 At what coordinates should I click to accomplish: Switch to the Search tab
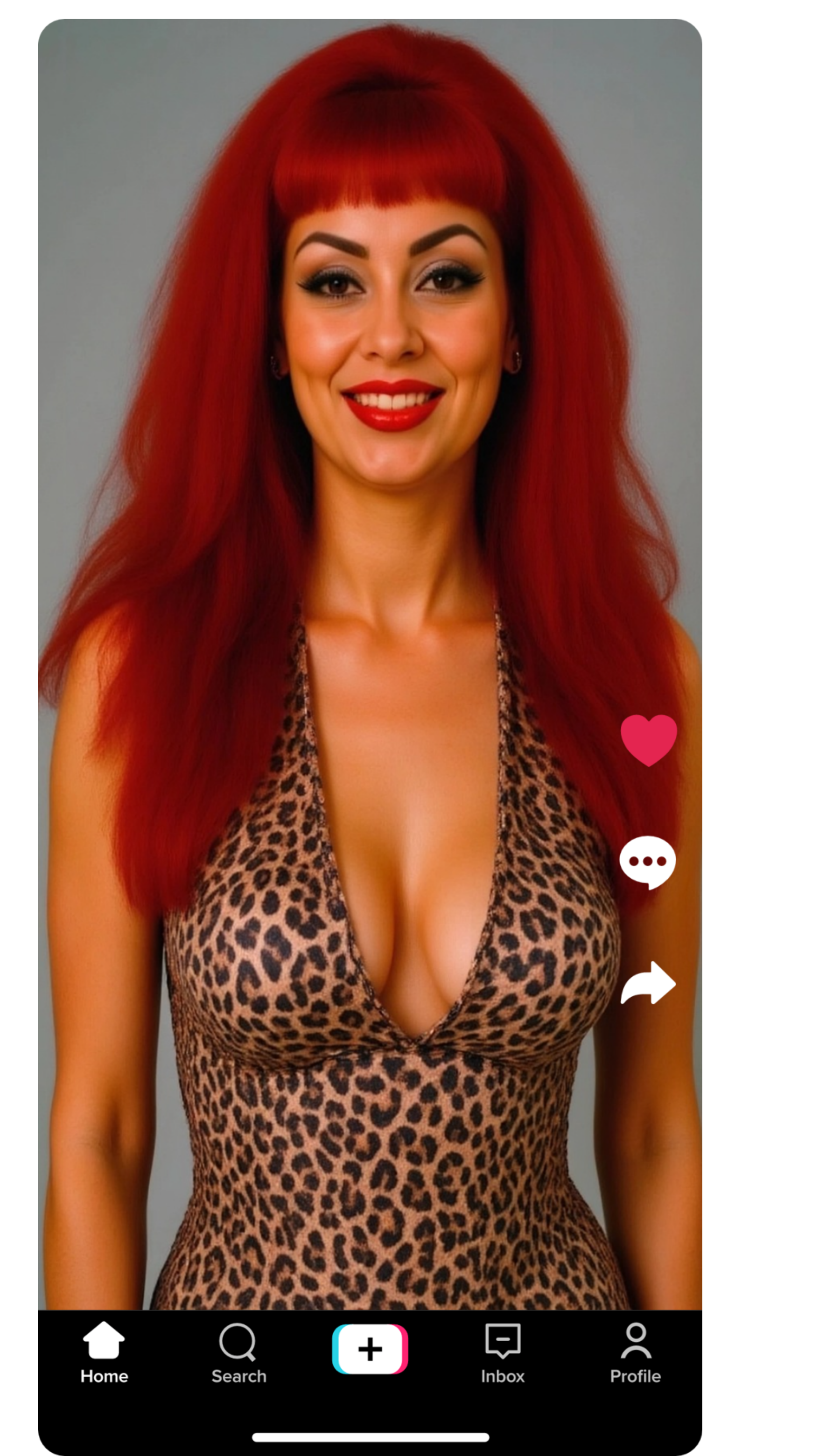[238, 1352]
